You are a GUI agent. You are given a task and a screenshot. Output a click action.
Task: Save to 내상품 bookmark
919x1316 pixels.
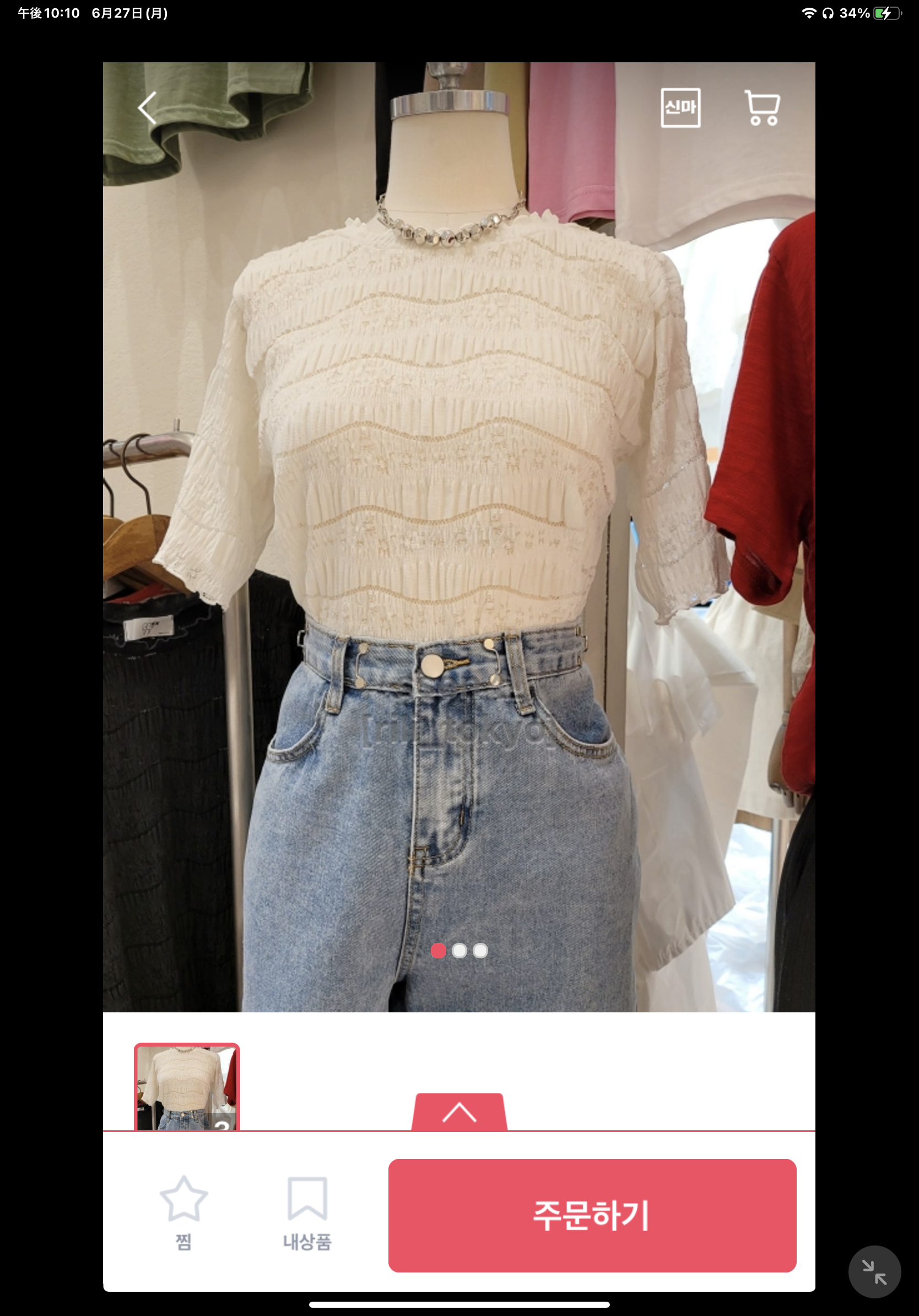tap(307, 1212)
